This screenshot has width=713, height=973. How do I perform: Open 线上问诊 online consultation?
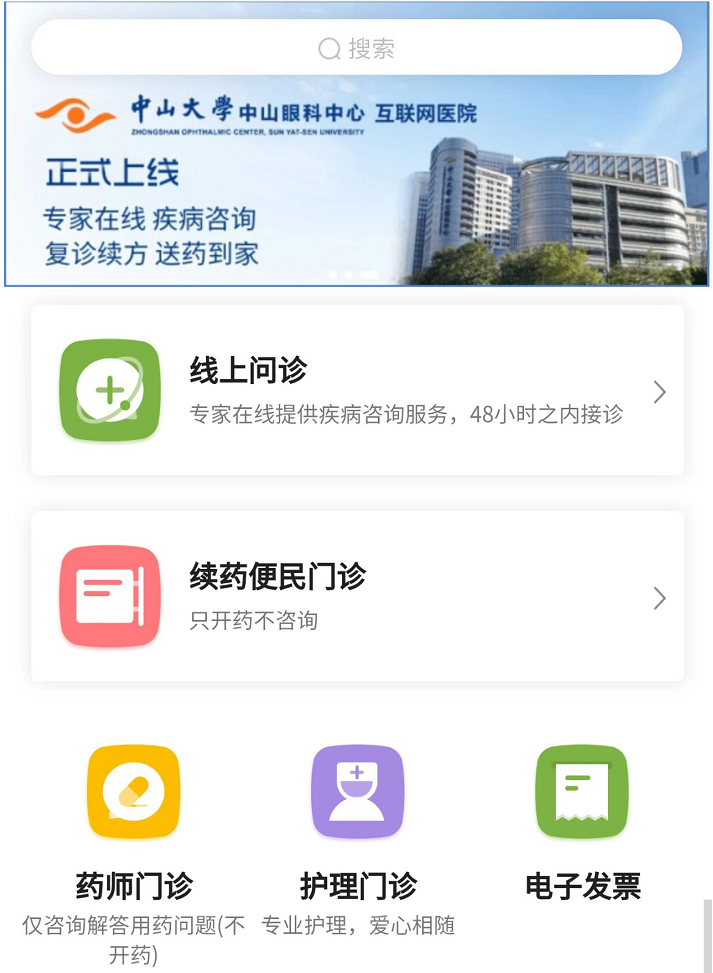[x=357, y=391]
